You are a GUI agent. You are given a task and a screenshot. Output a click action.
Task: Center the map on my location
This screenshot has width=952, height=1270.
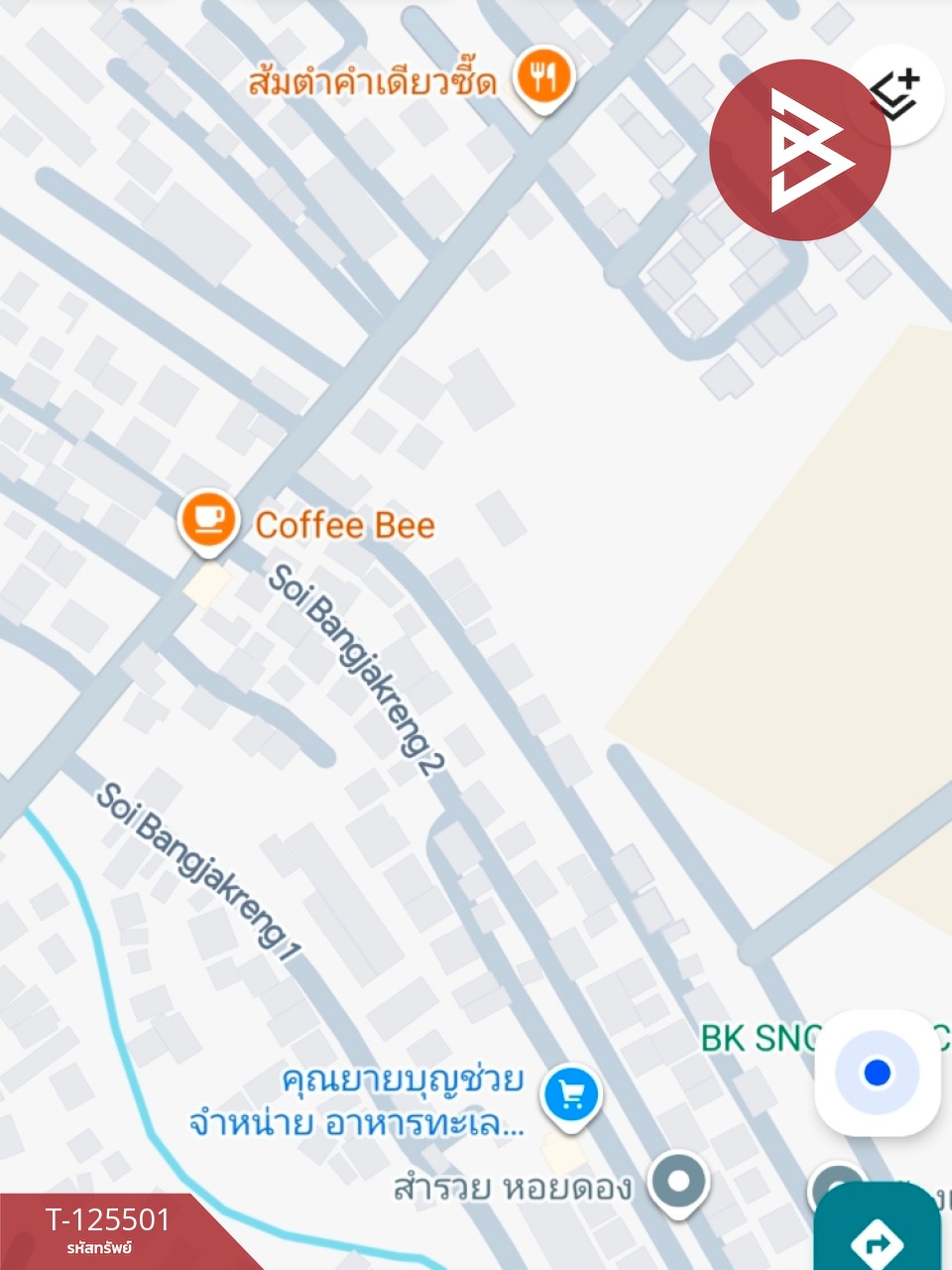tap(877, 1073)
